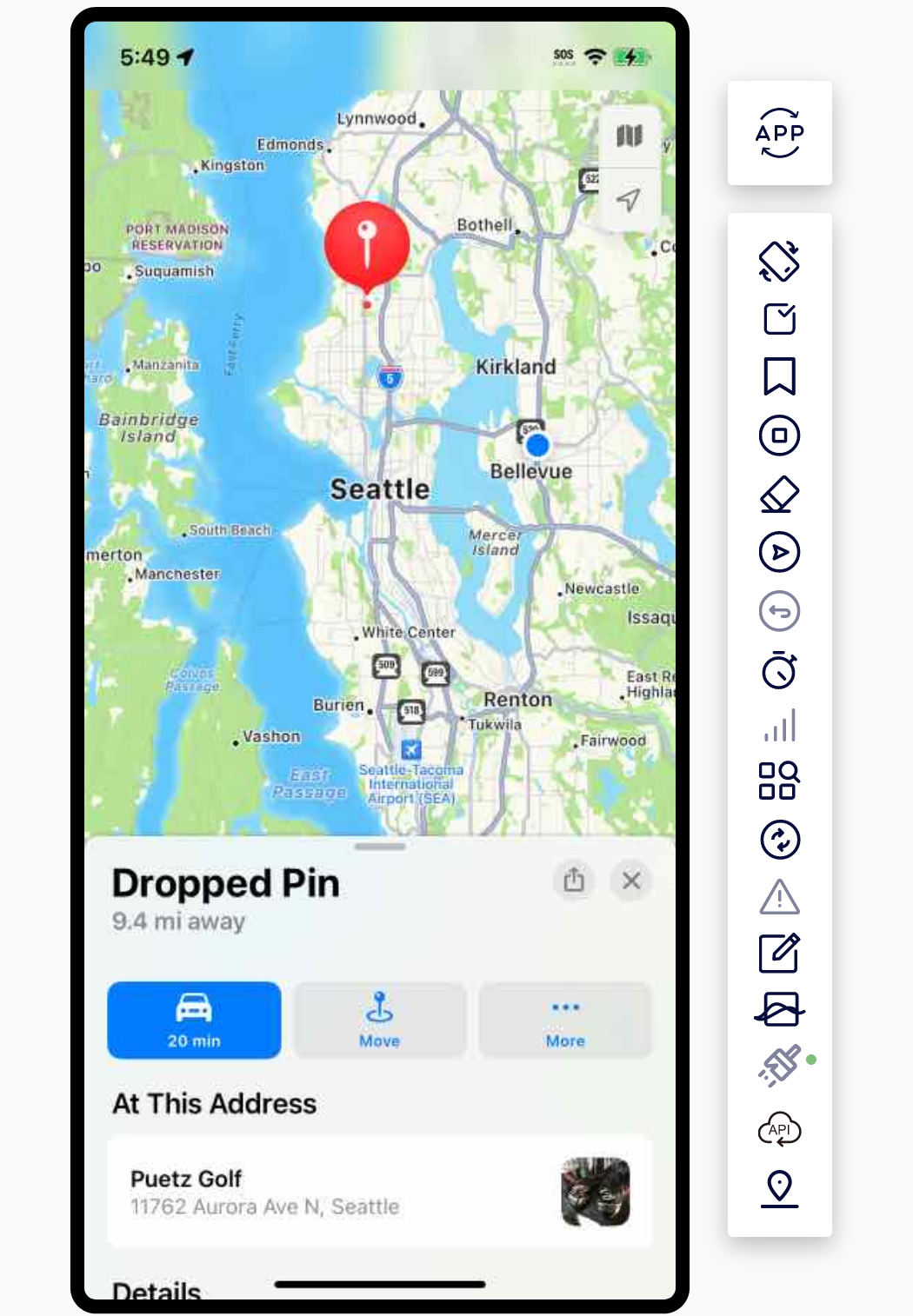Open the timer tool
This screenshot has height=1316, width=913.
(x=779, y=669)
